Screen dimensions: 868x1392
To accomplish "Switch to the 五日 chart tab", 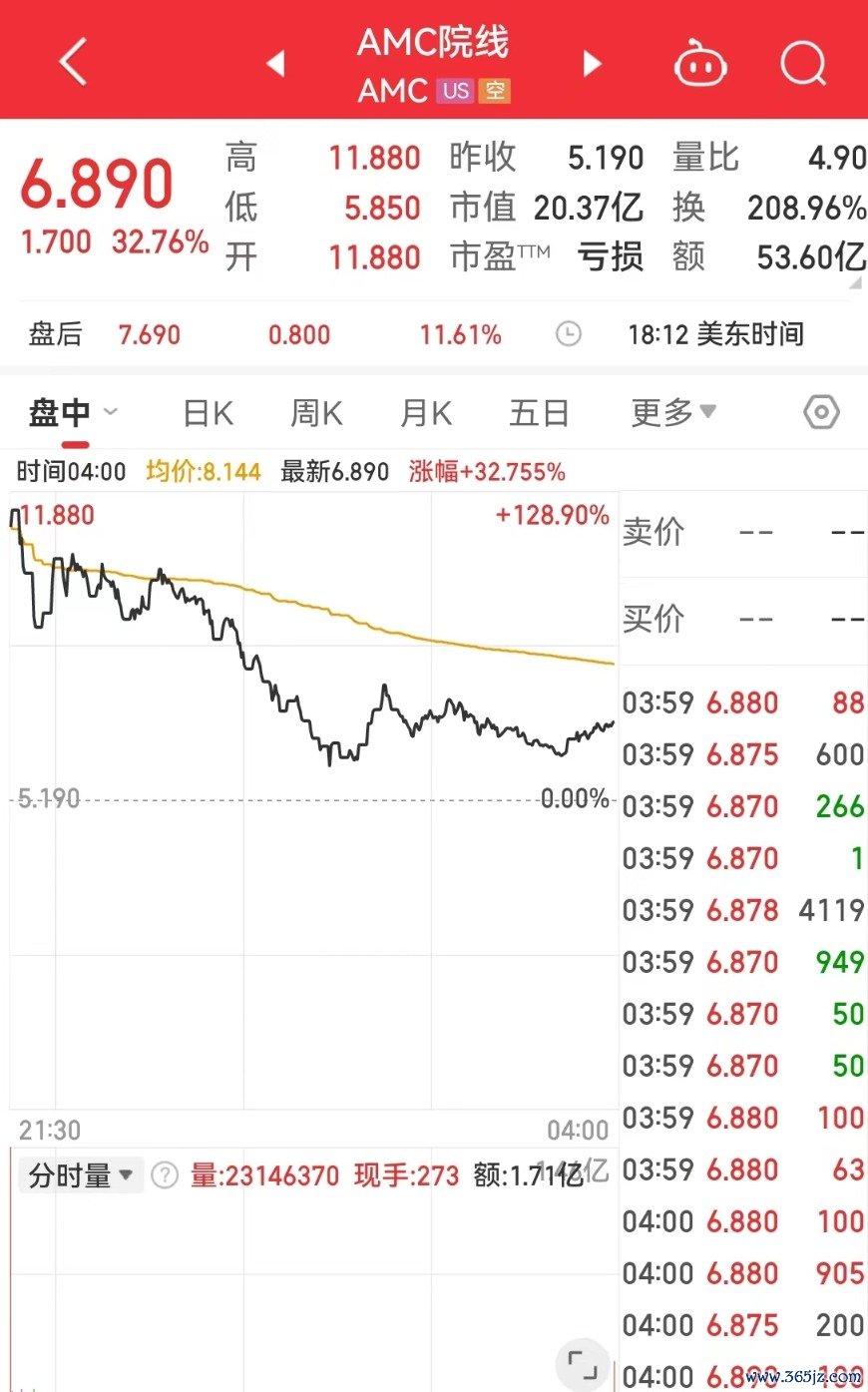I will [x=539, y=412].
